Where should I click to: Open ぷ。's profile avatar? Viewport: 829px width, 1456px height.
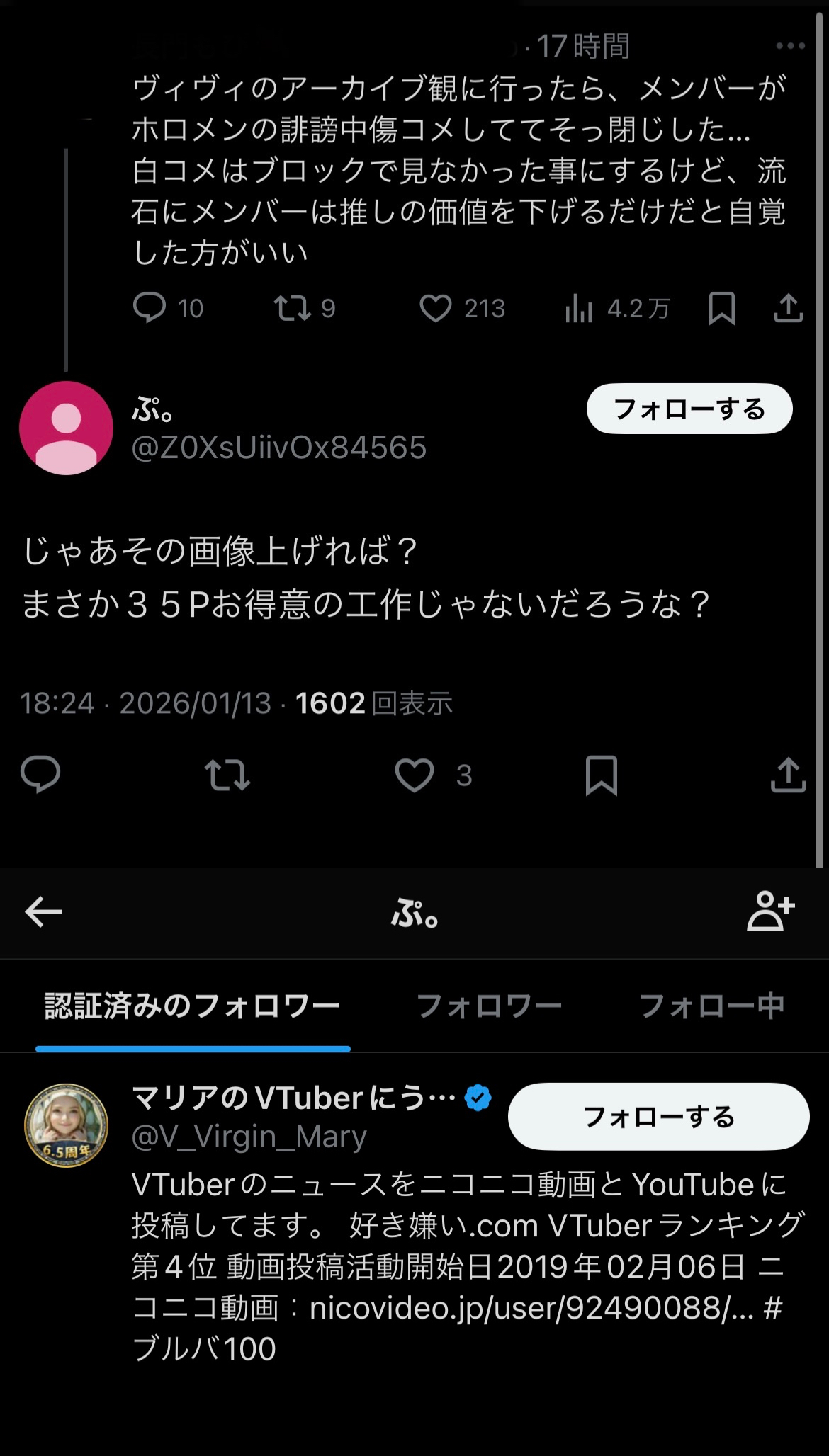pyautogui.click(x=66, y=428)
